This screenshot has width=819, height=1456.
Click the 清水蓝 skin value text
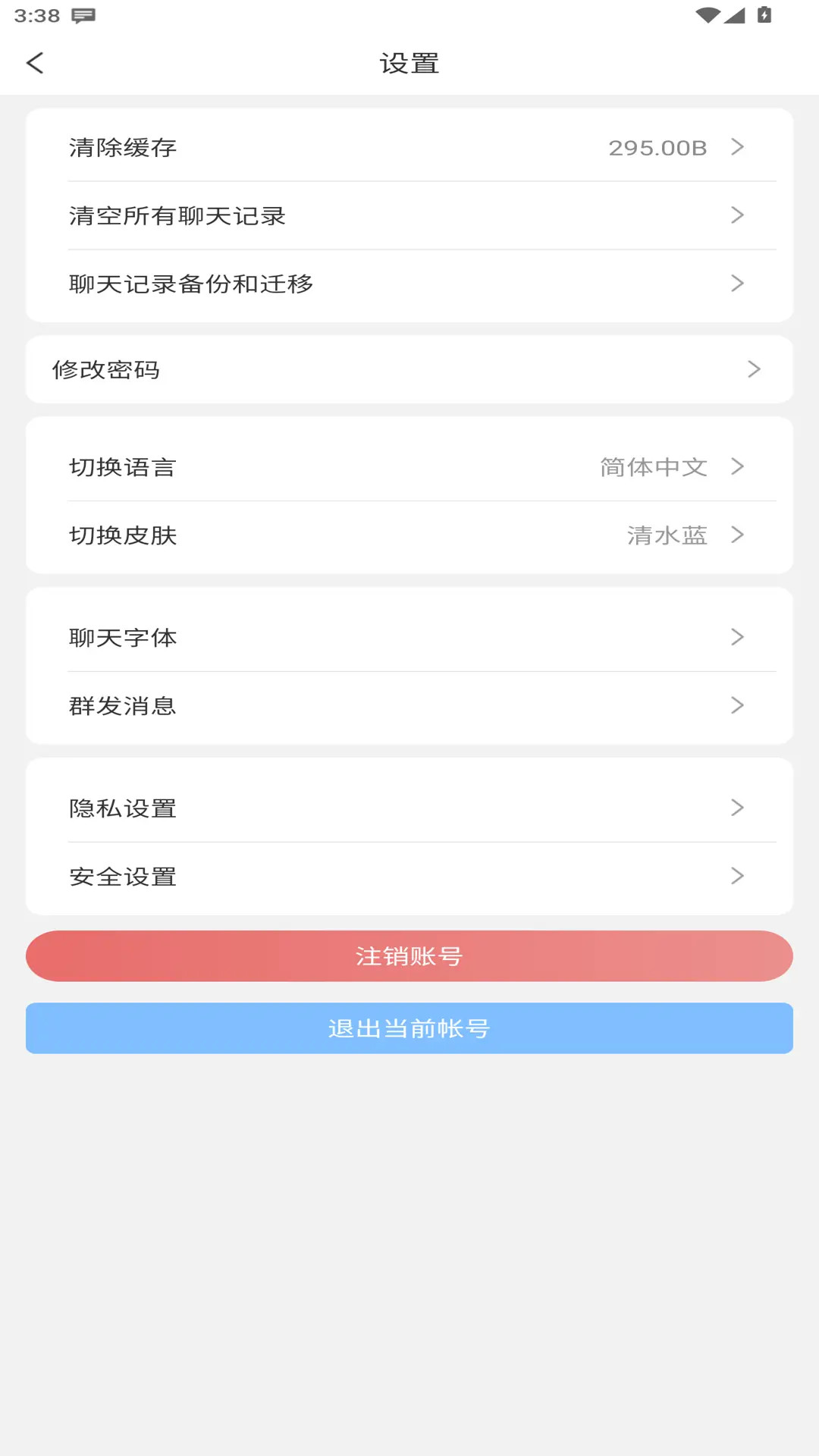pyautogui.click(x=668, y=535)
